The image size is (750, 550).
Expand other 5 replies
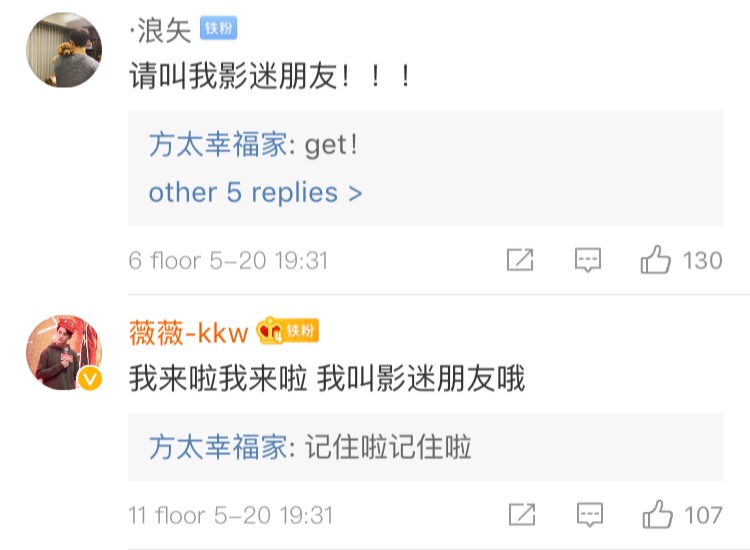[x=255, y=192]
